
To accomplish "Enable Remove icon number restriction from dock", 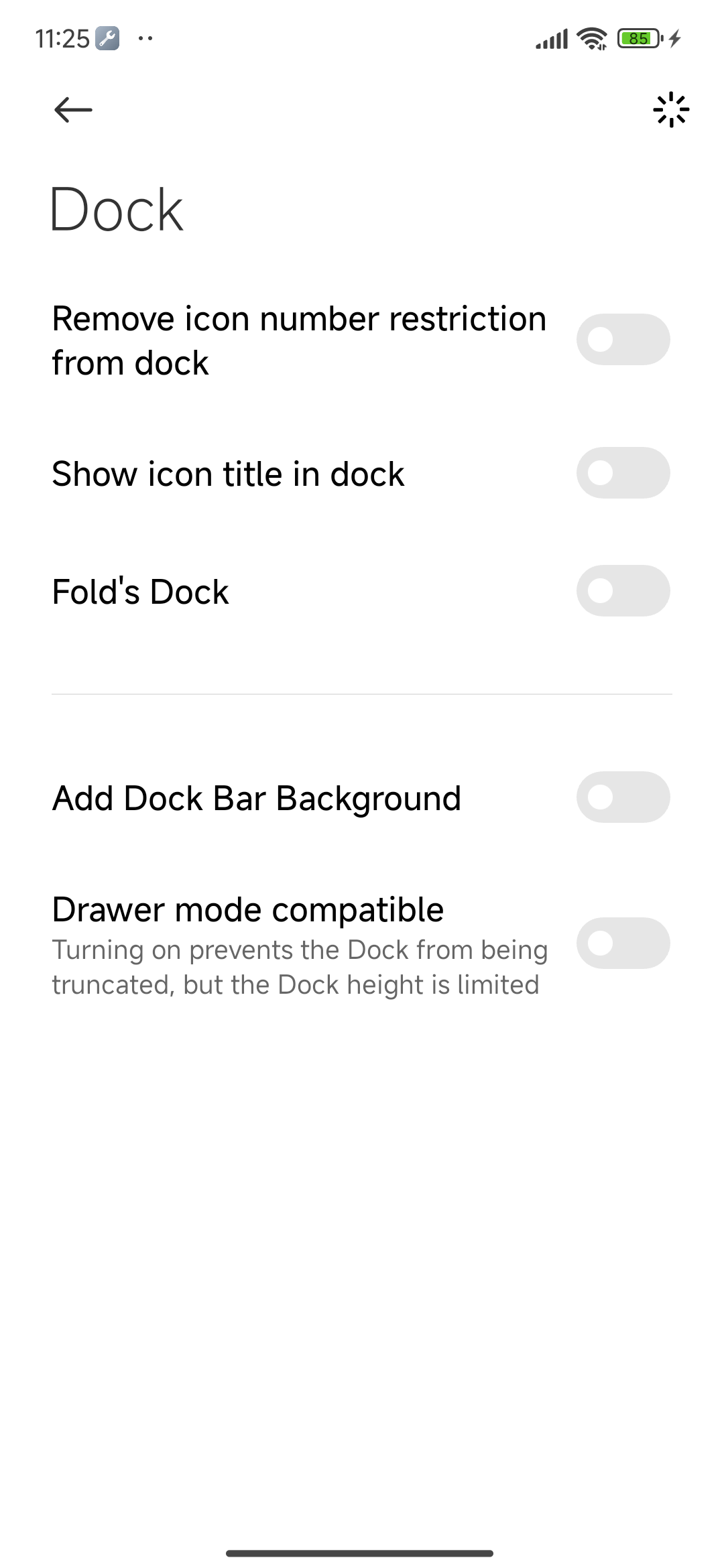I will (623, 340).
